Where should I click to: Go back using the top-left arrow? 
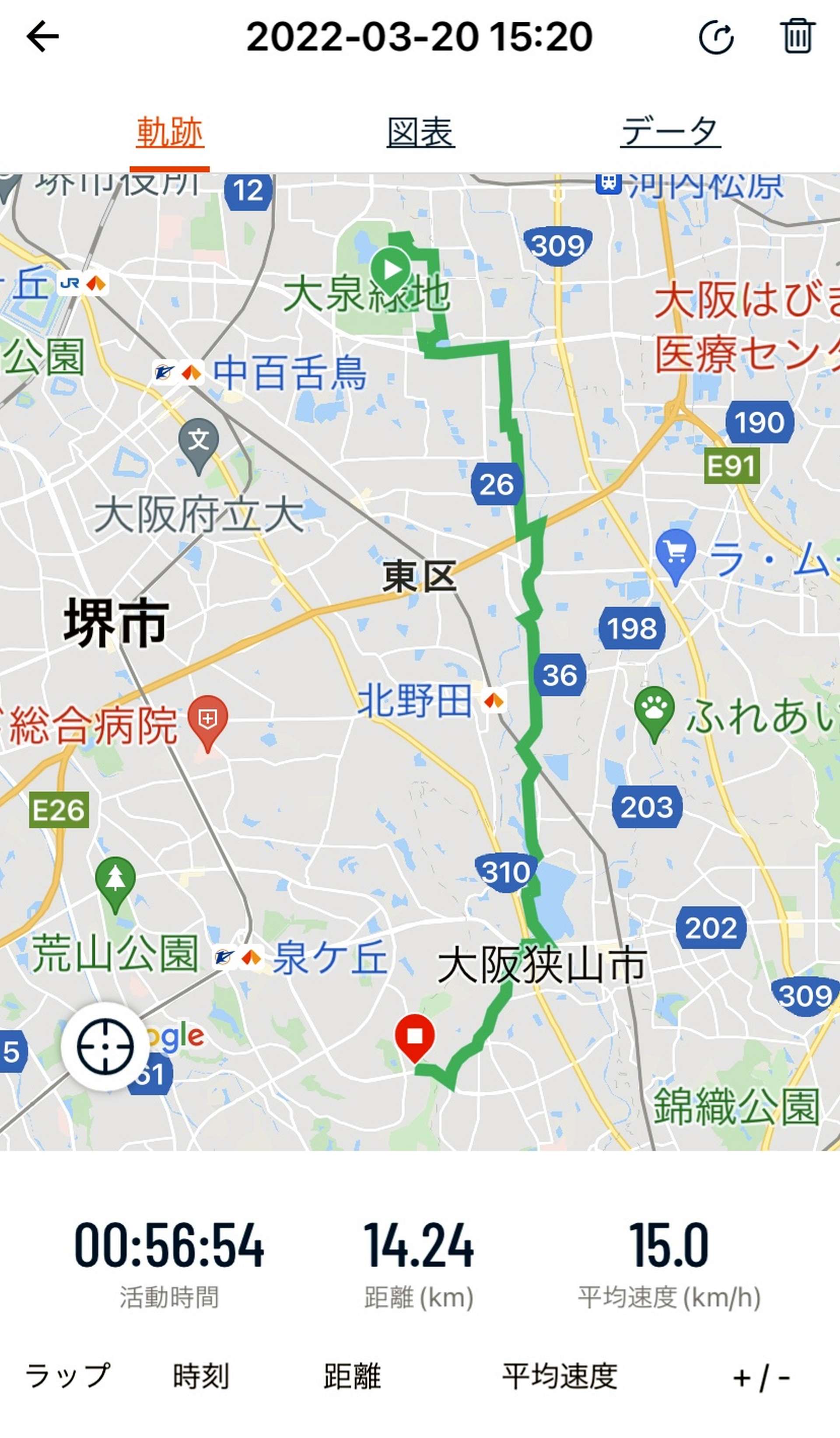(42, 36)
